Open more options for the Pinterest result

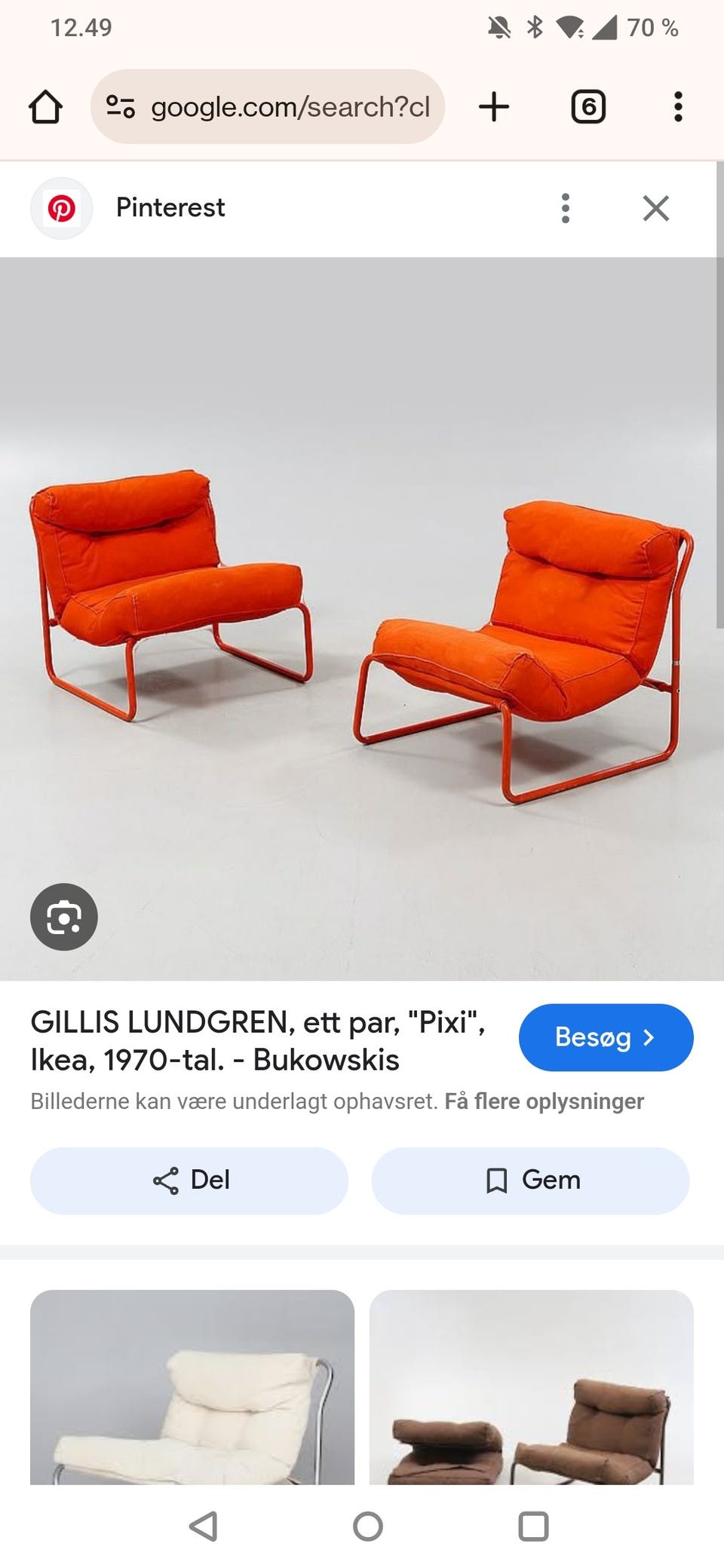565,208
